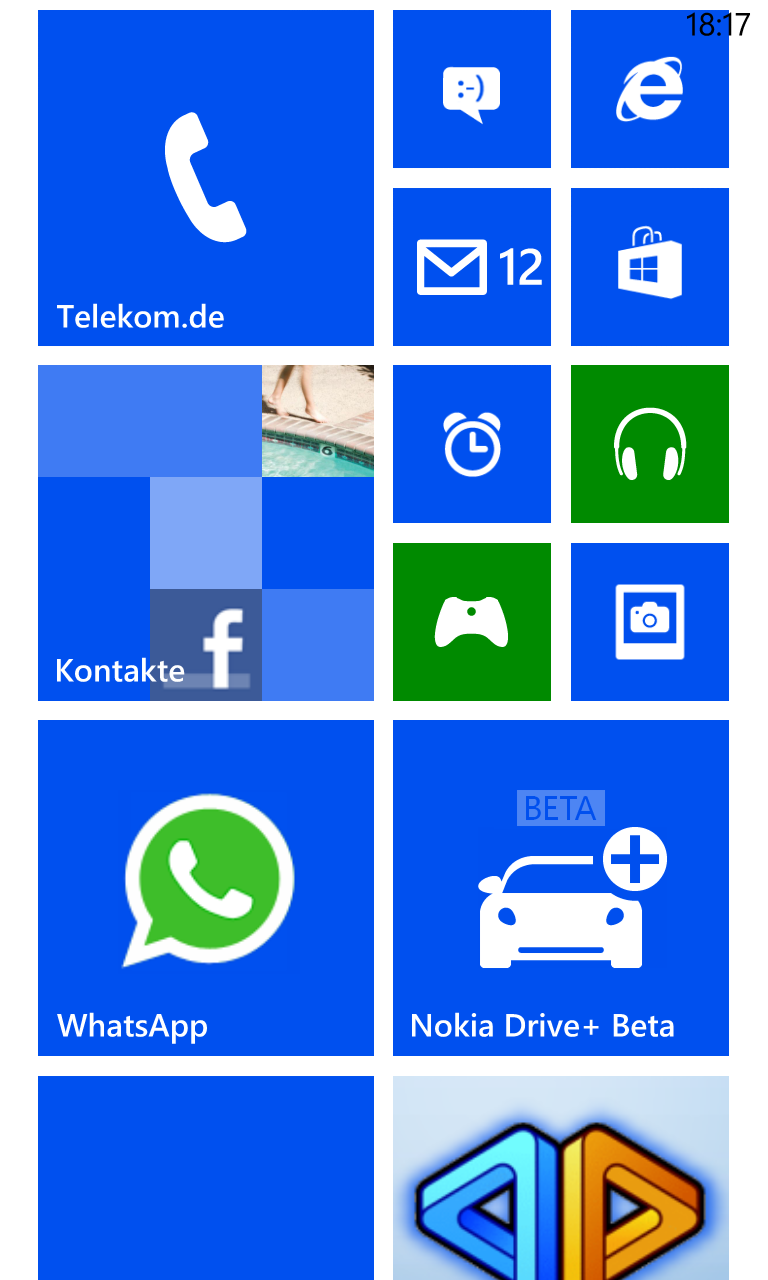
Task: Open the blue and orange logo tile
Action: click(561, 1178)
